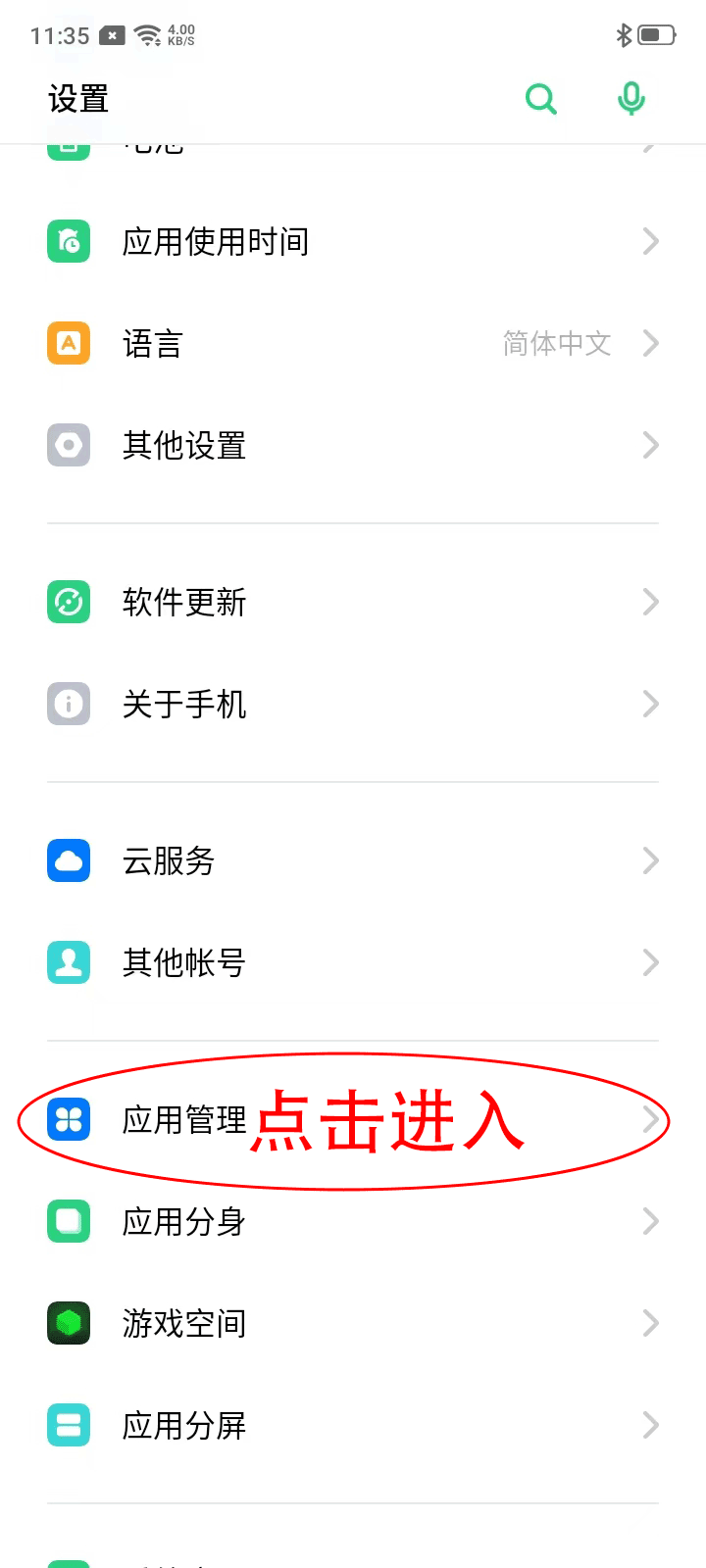
Task: Go to 其他设置
Action: coord(352,445)
